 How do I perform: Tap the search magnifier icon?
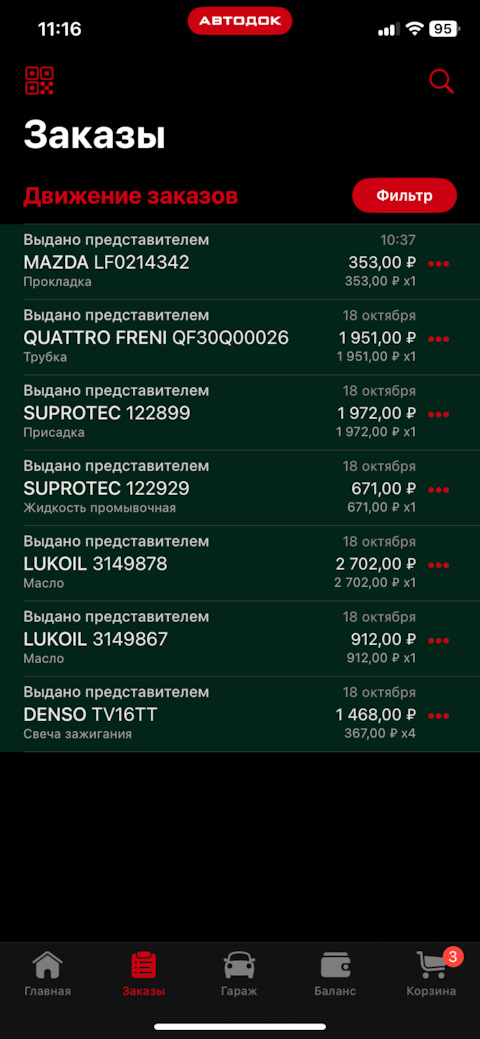point(441,82)
